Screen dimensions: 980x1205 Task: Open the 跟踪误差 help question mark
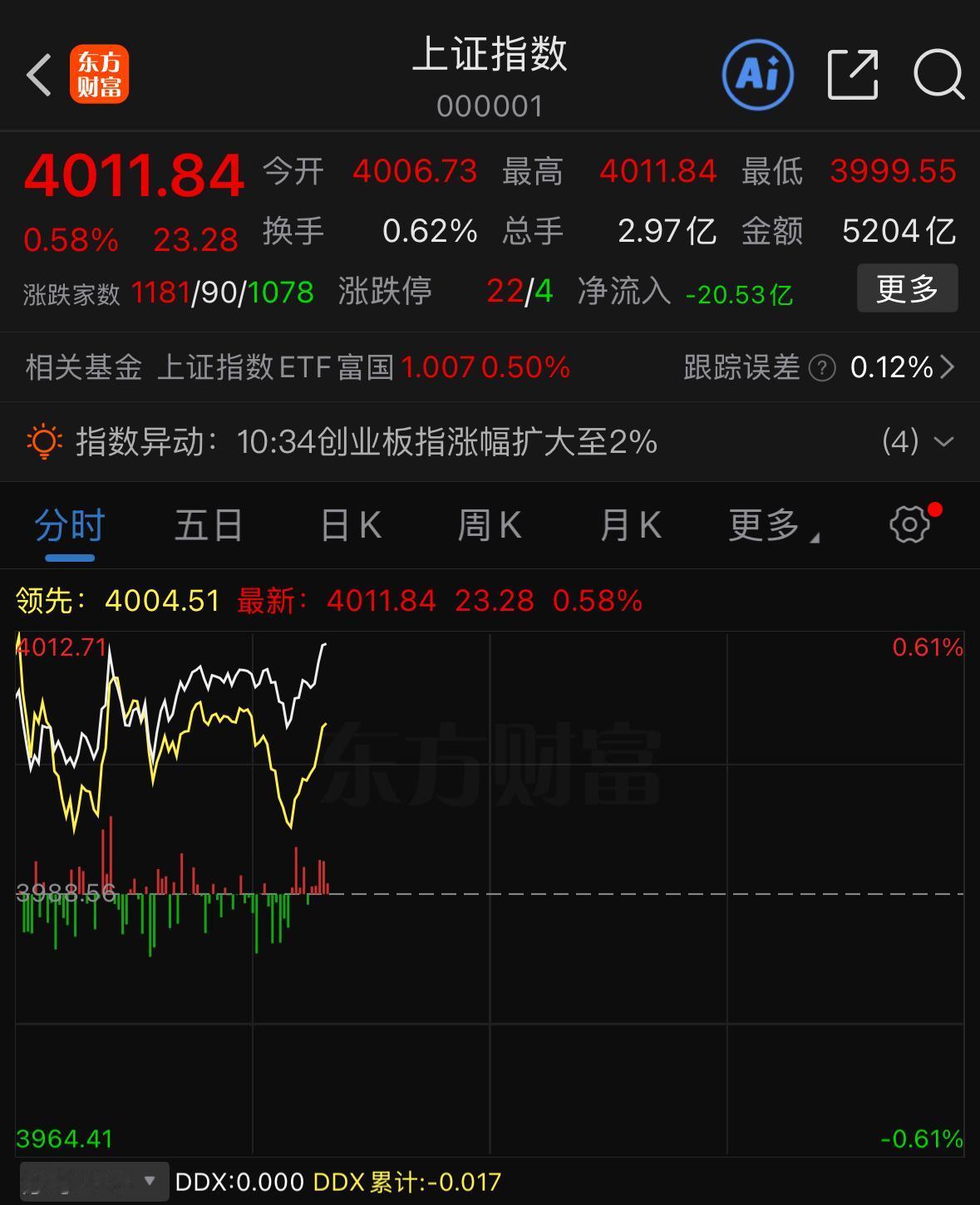pyautogui.click(x=821, y=368)
